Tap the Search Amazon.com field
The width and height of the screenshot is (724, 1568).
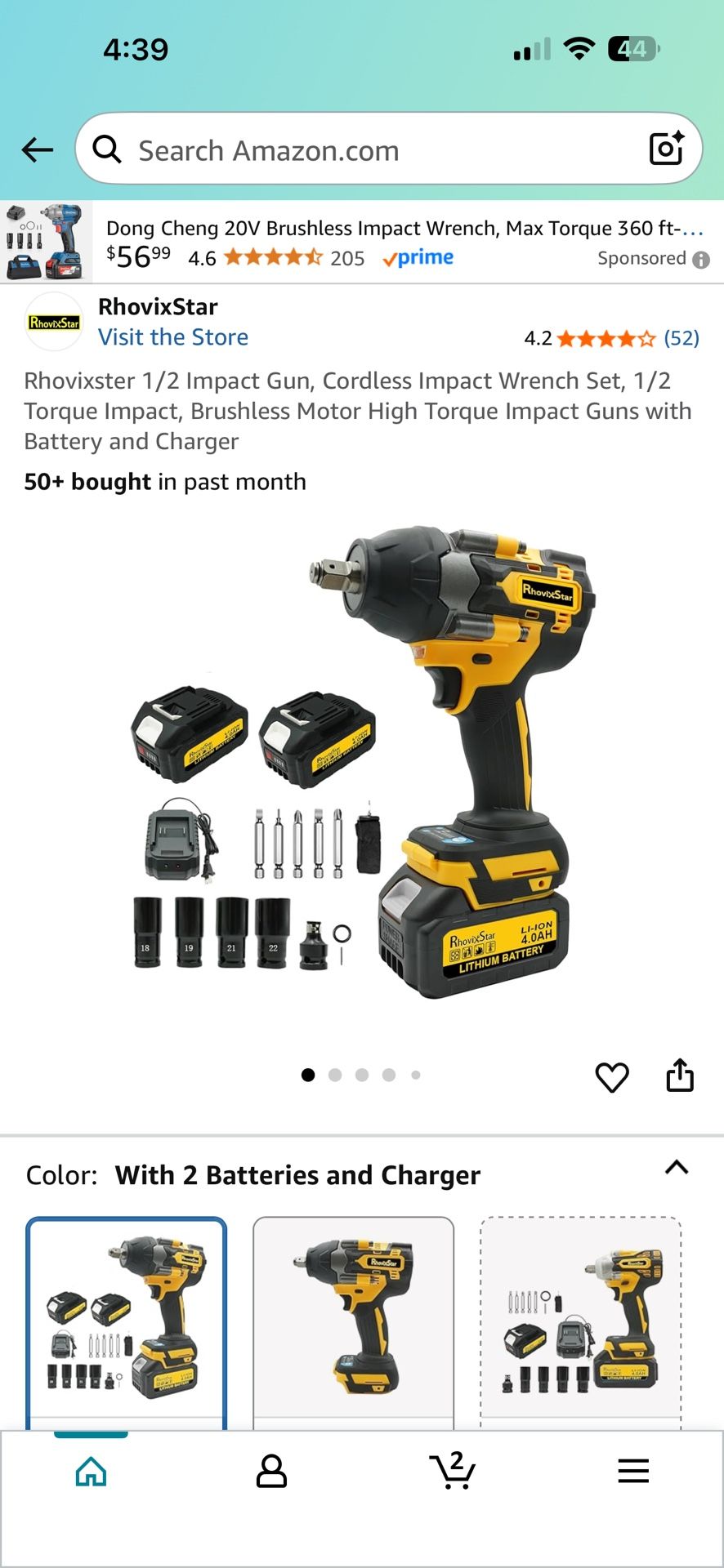click(x=368, y=150)
